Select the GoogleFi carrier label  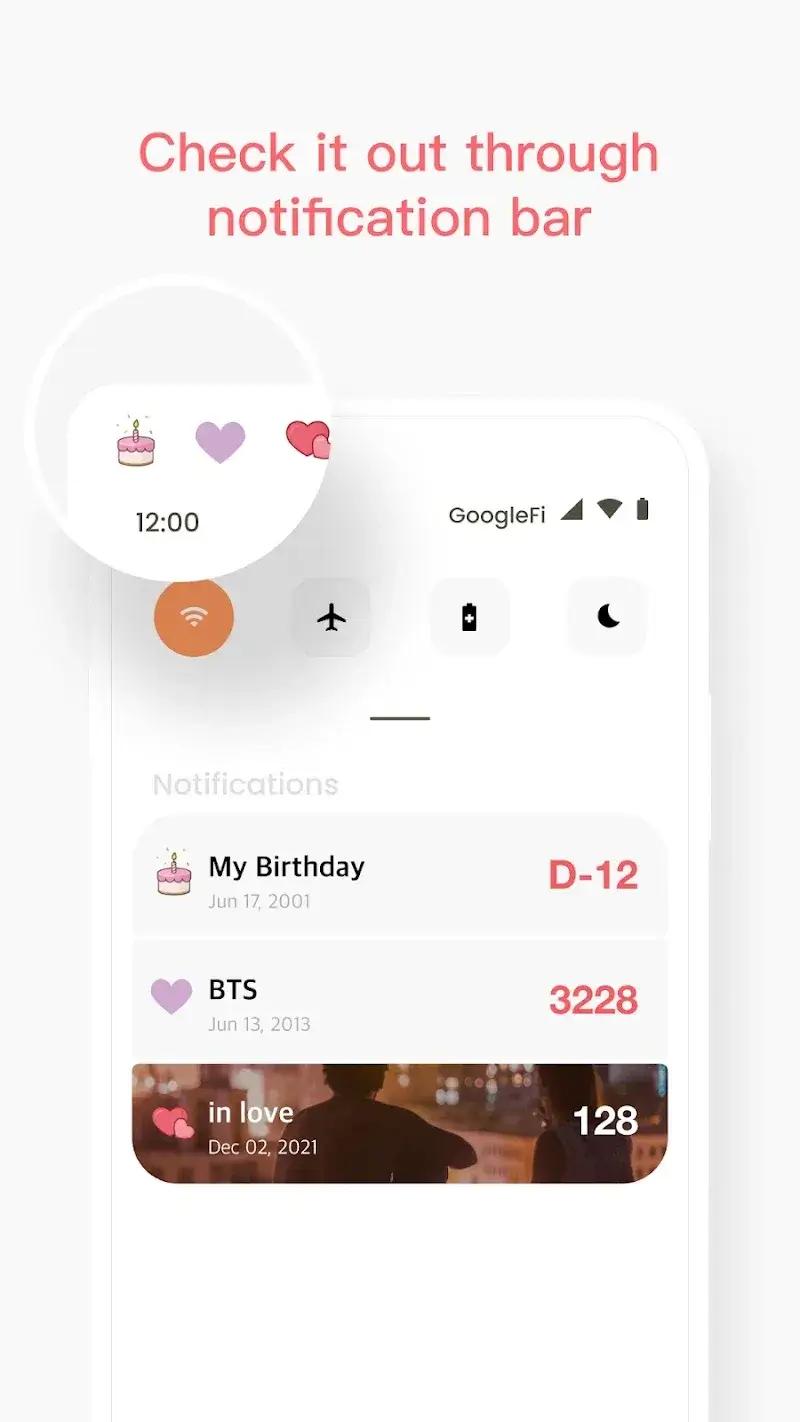[497, 515]
